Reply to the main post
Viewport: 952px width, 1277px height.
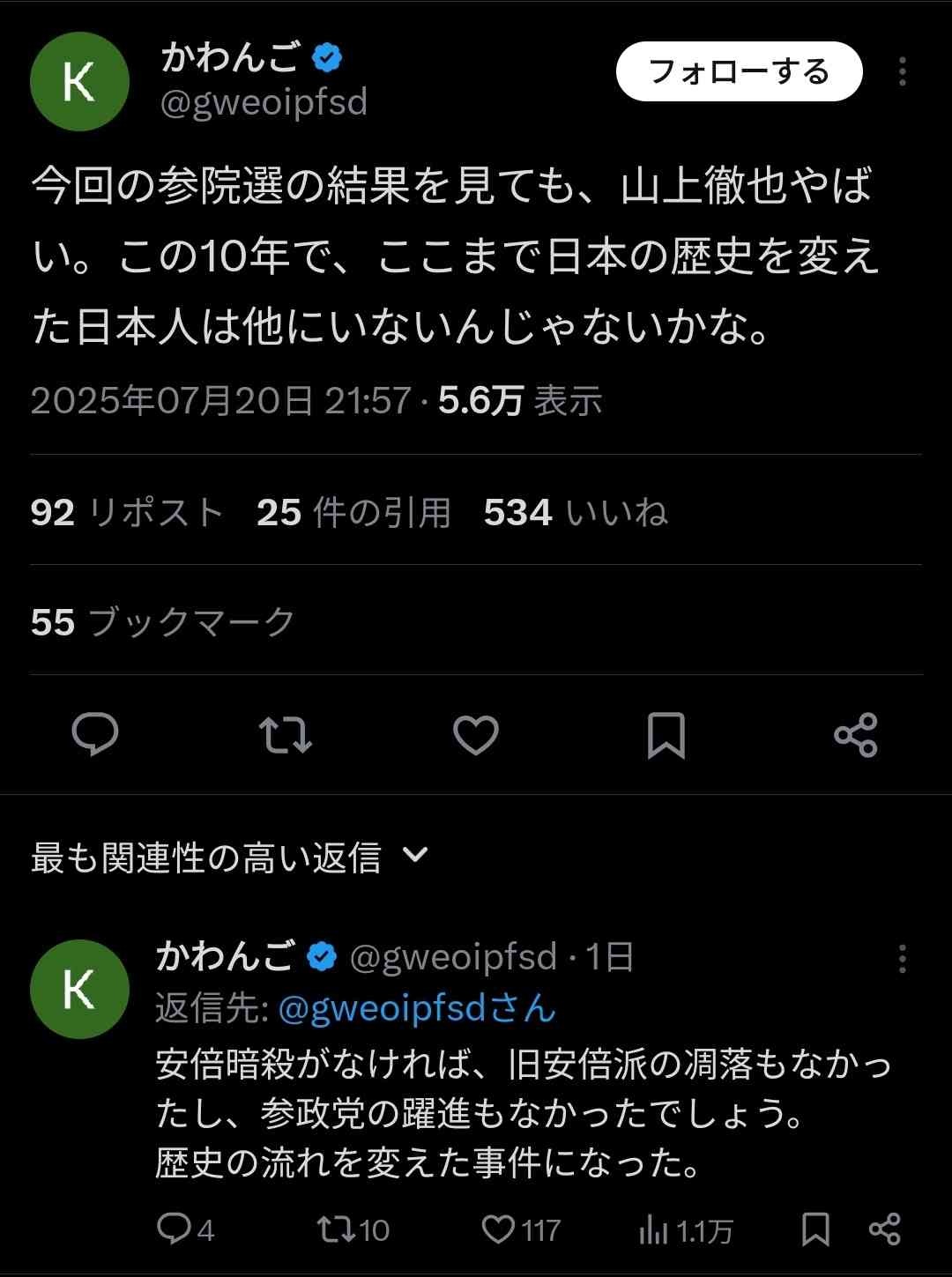click(x=94, y=734)
